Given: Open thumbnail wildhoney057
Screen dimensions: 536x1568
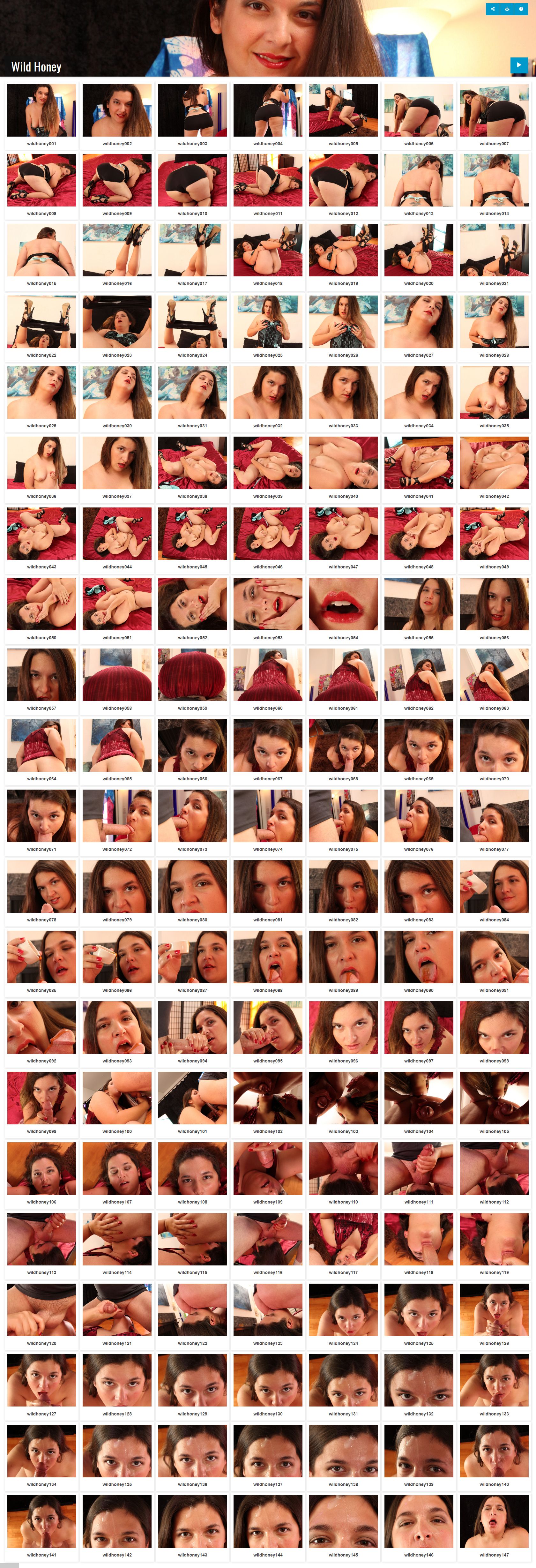Looking at the screenshot, I should [x=41, y=674].
